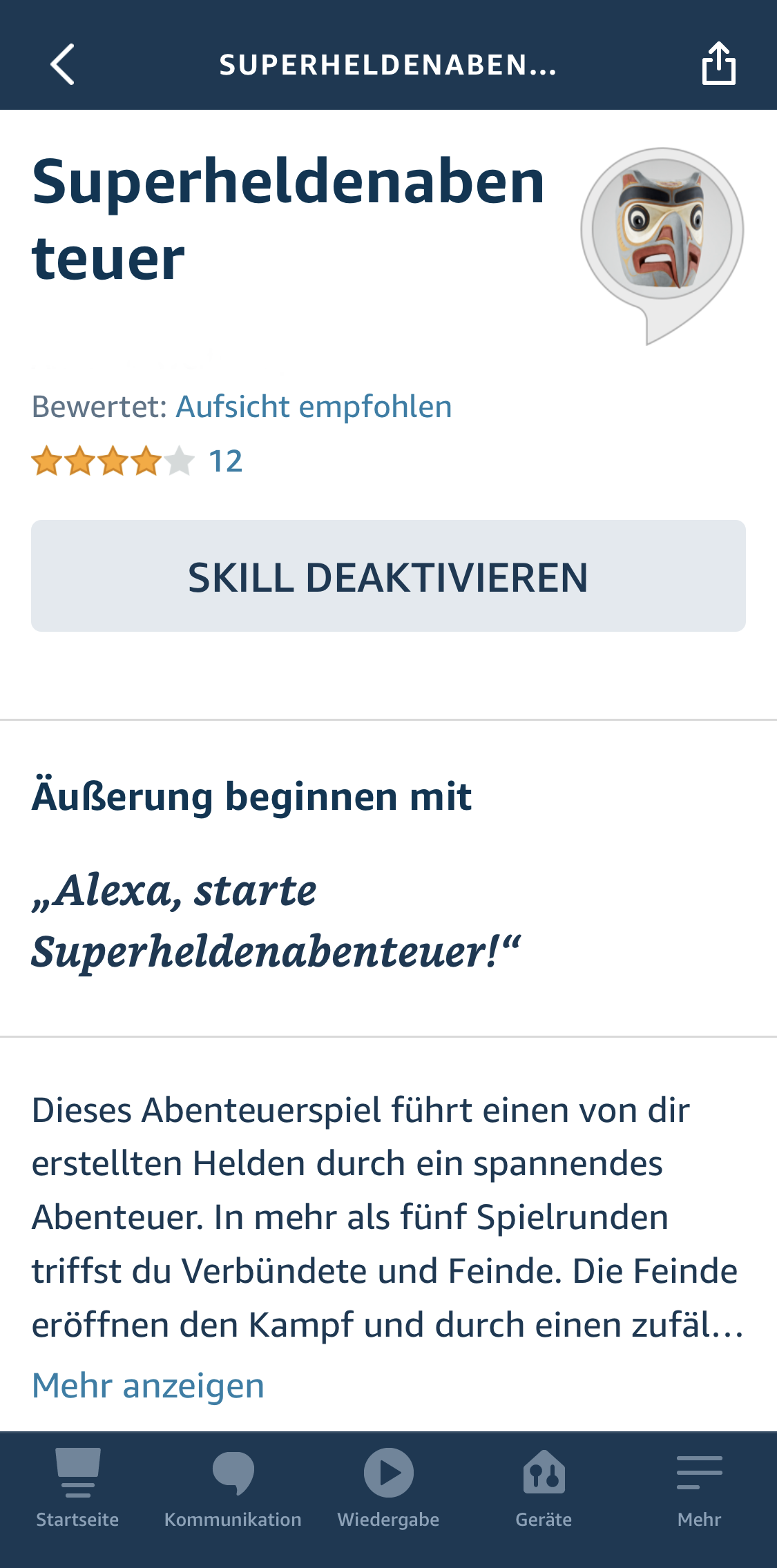Share this skill via the share icon
This screenshot has width=777, height=1568.
point(718,64)
